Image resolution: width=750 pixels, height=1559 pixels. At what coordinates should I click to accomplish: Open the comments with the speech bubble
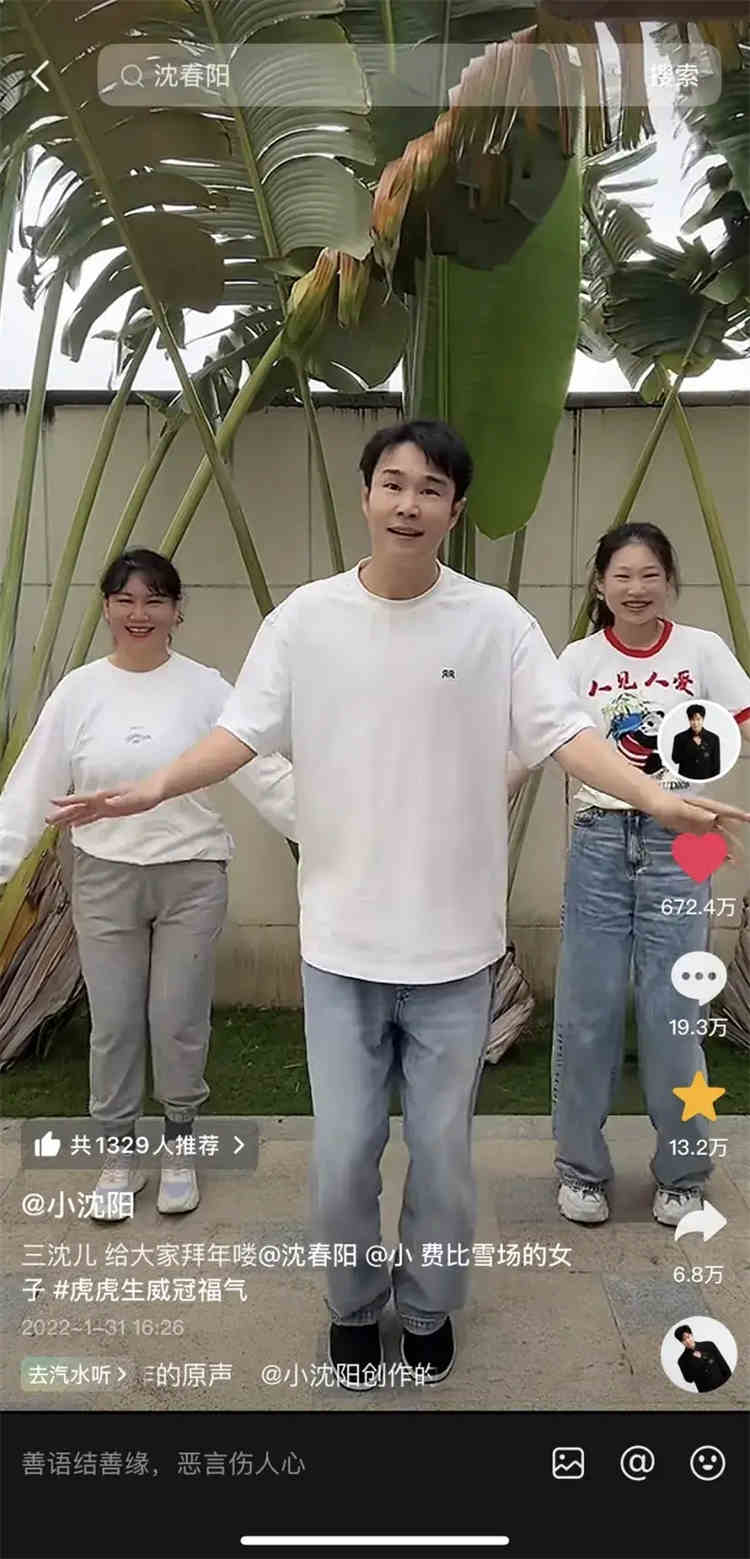(x=699, y=977)
